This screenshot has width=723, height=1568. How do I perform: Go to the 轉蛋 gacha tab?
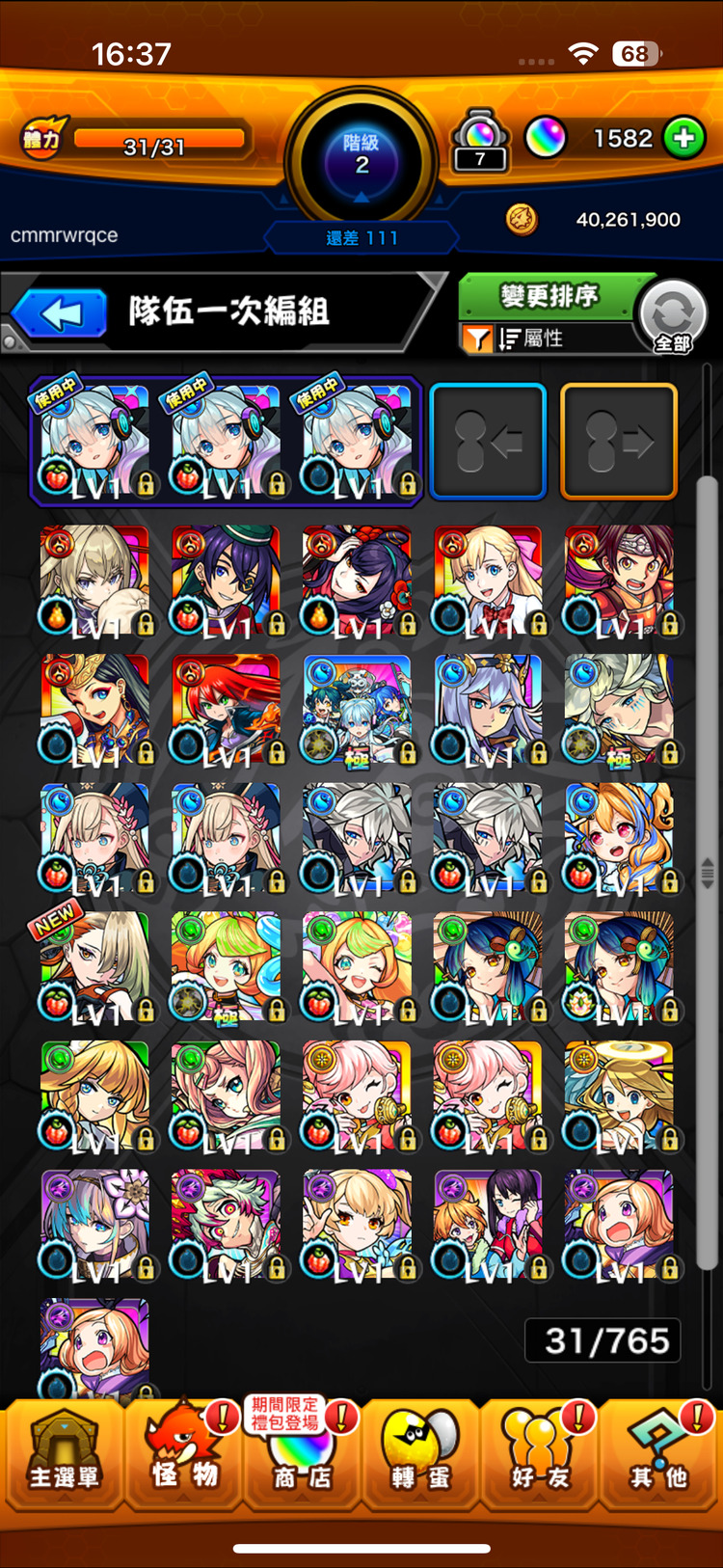[x=421, y=1454]
